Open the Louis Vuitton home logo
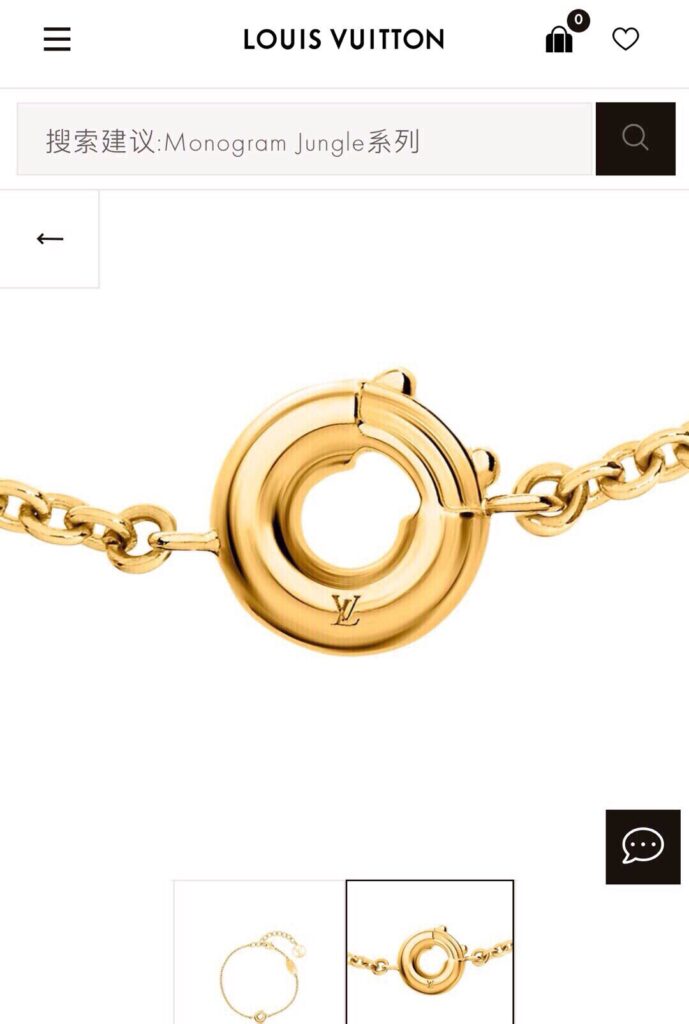 point(343,39)
